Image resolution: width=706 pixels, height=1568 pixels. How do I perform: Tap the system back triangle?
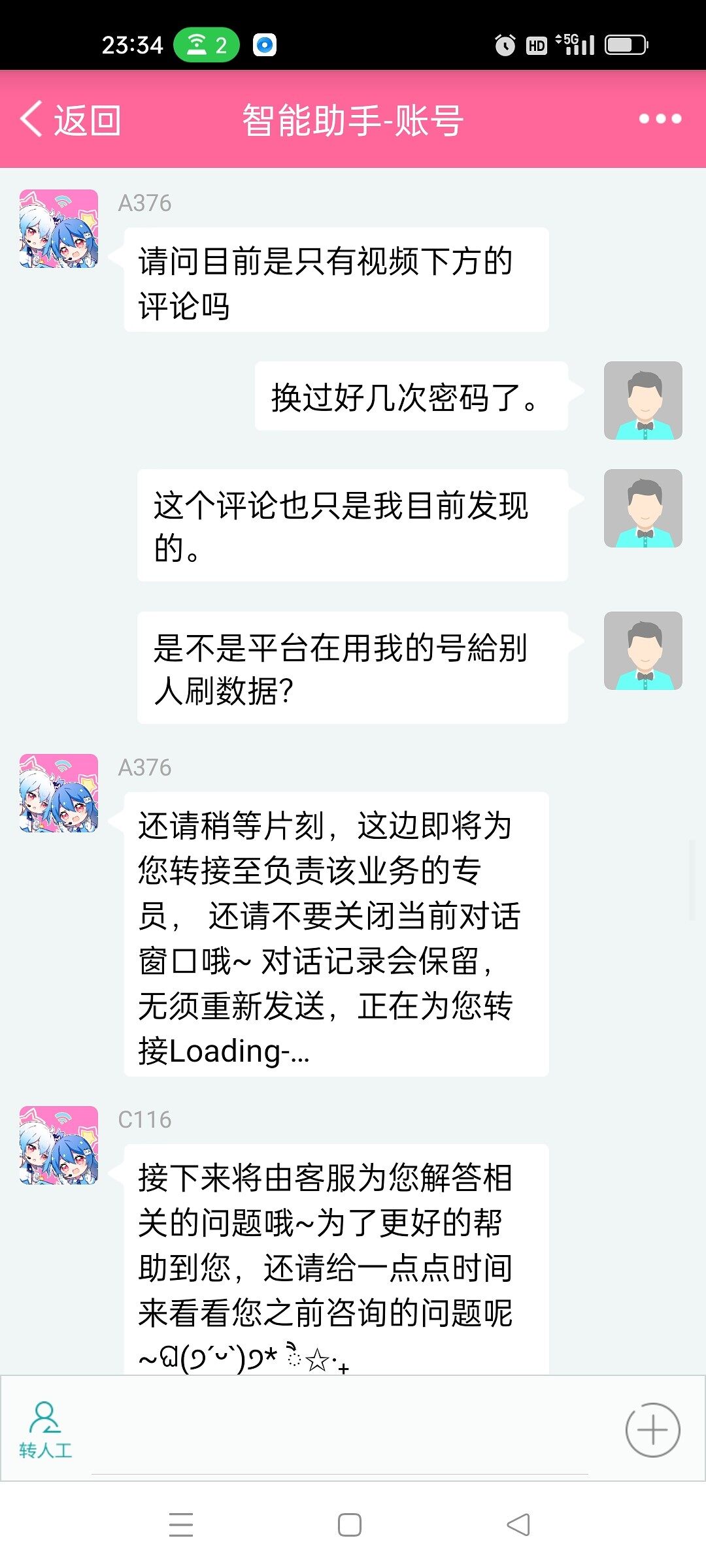[x=518, y=1525]
